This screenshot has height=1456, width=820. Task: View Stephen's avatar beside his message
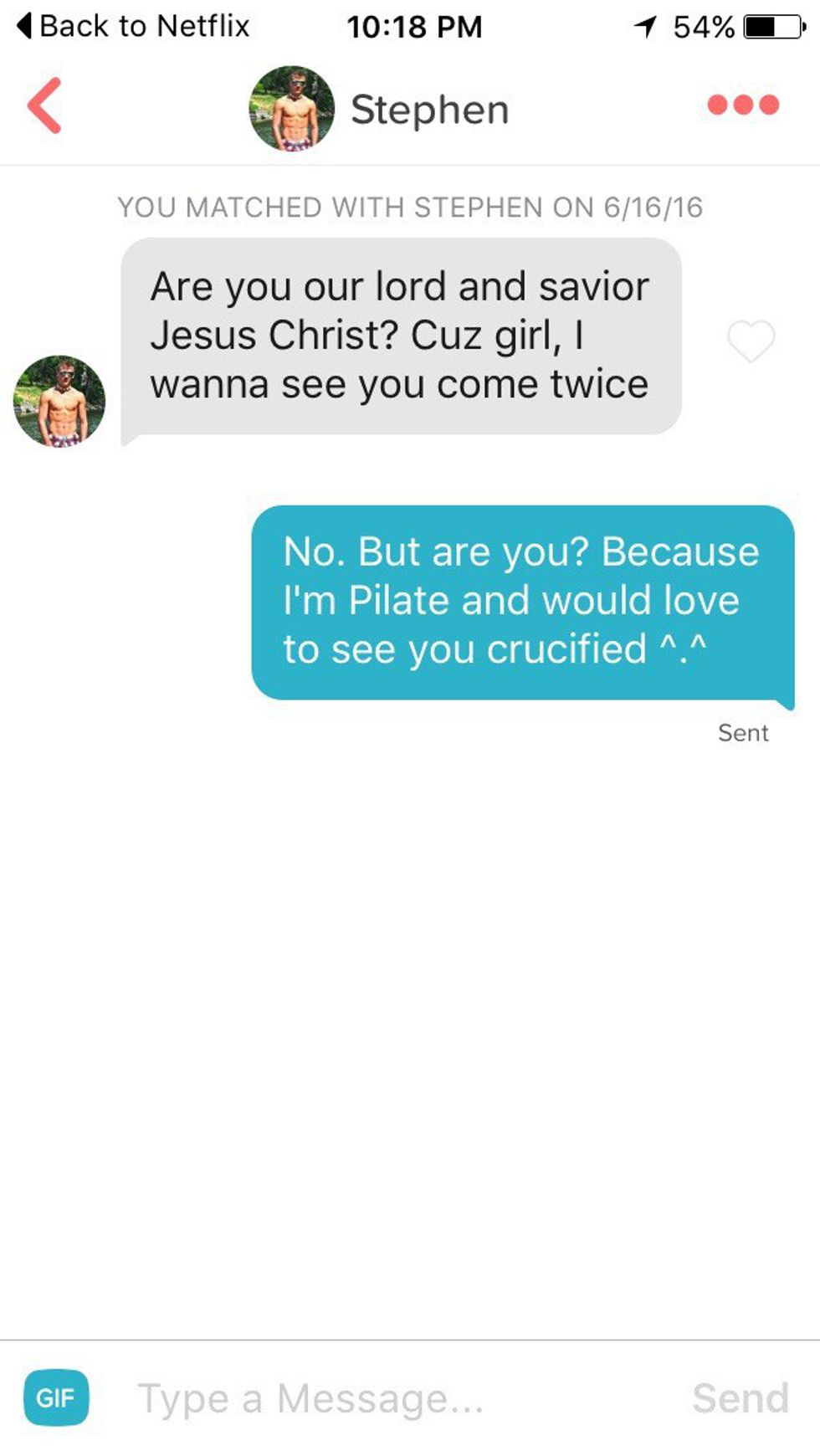[x=59, y=401]
